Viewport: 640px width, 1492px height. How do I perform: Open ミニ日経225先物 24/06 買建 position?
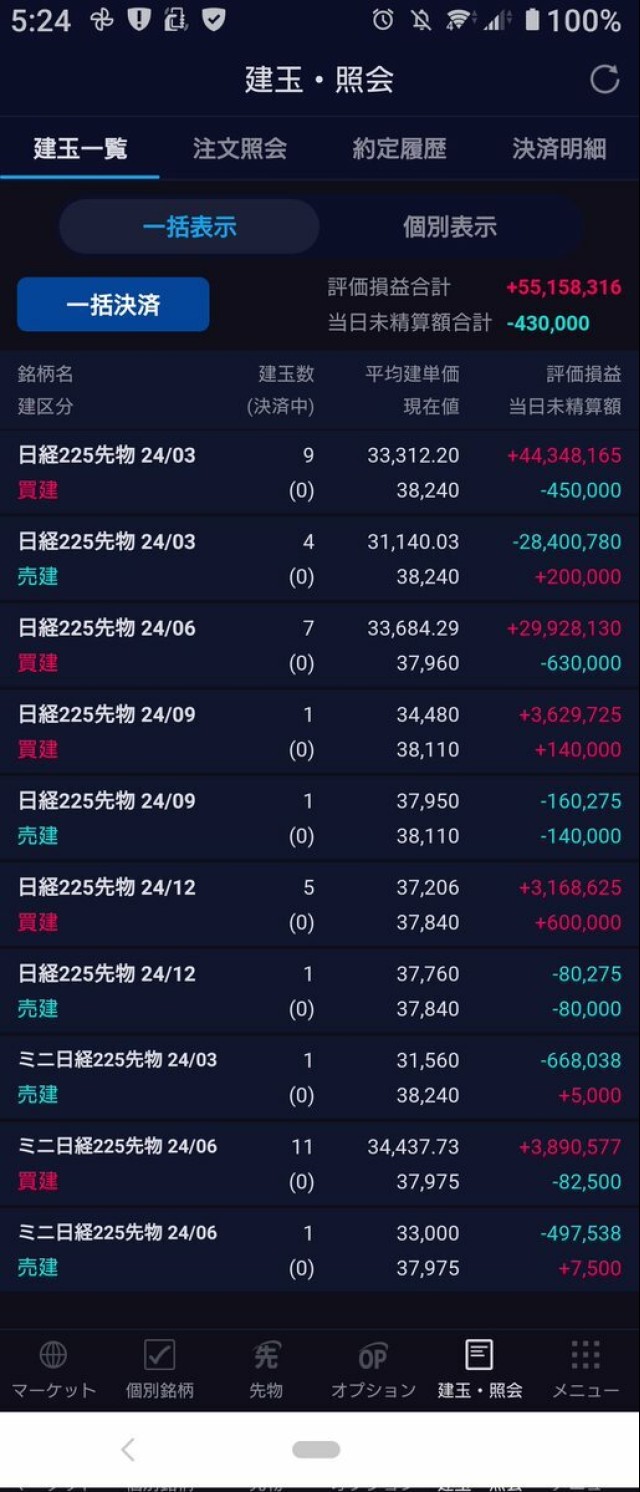click(320, 1163)
